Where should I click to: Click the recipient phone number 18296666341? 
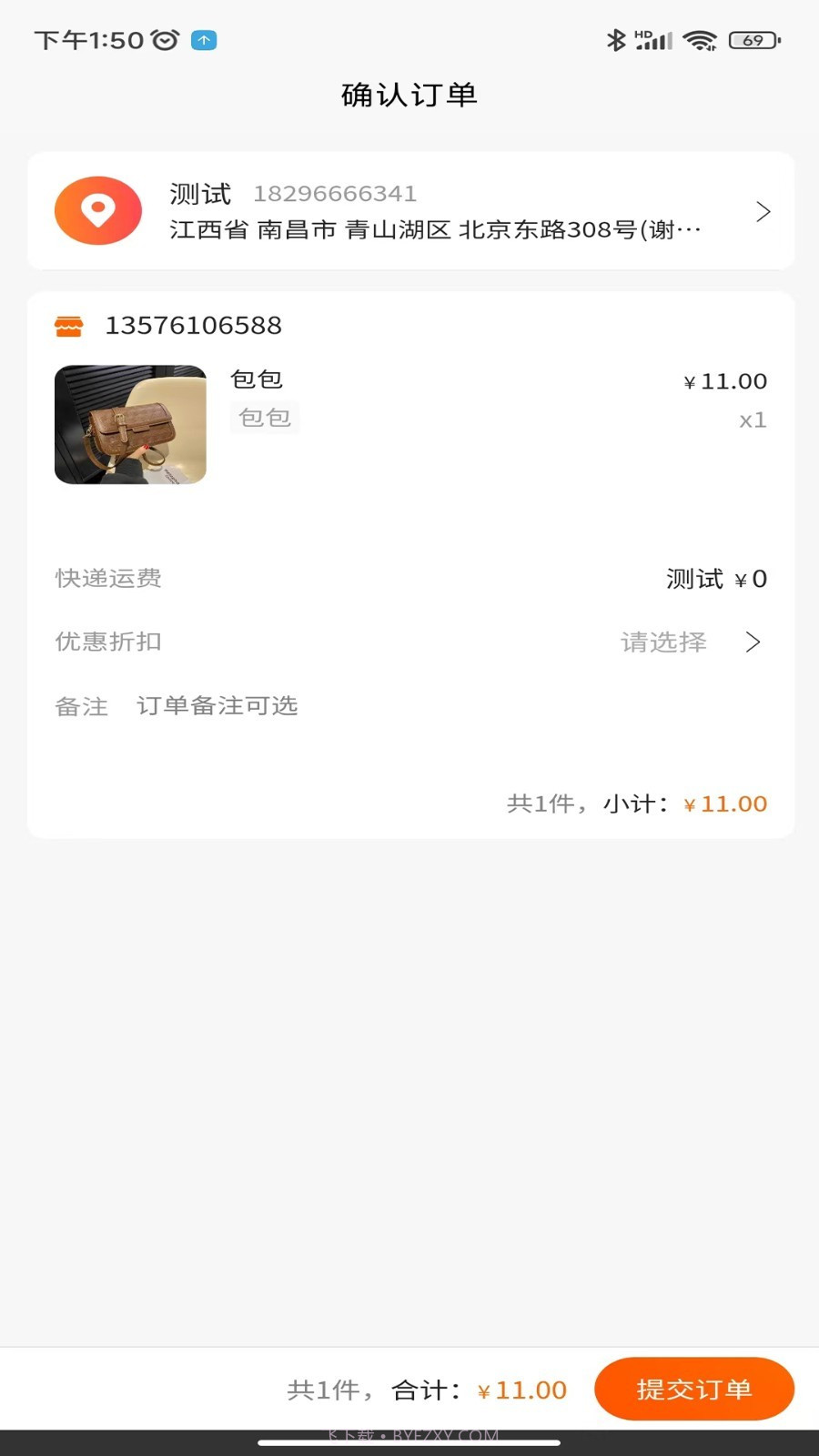tap(335, 193)
